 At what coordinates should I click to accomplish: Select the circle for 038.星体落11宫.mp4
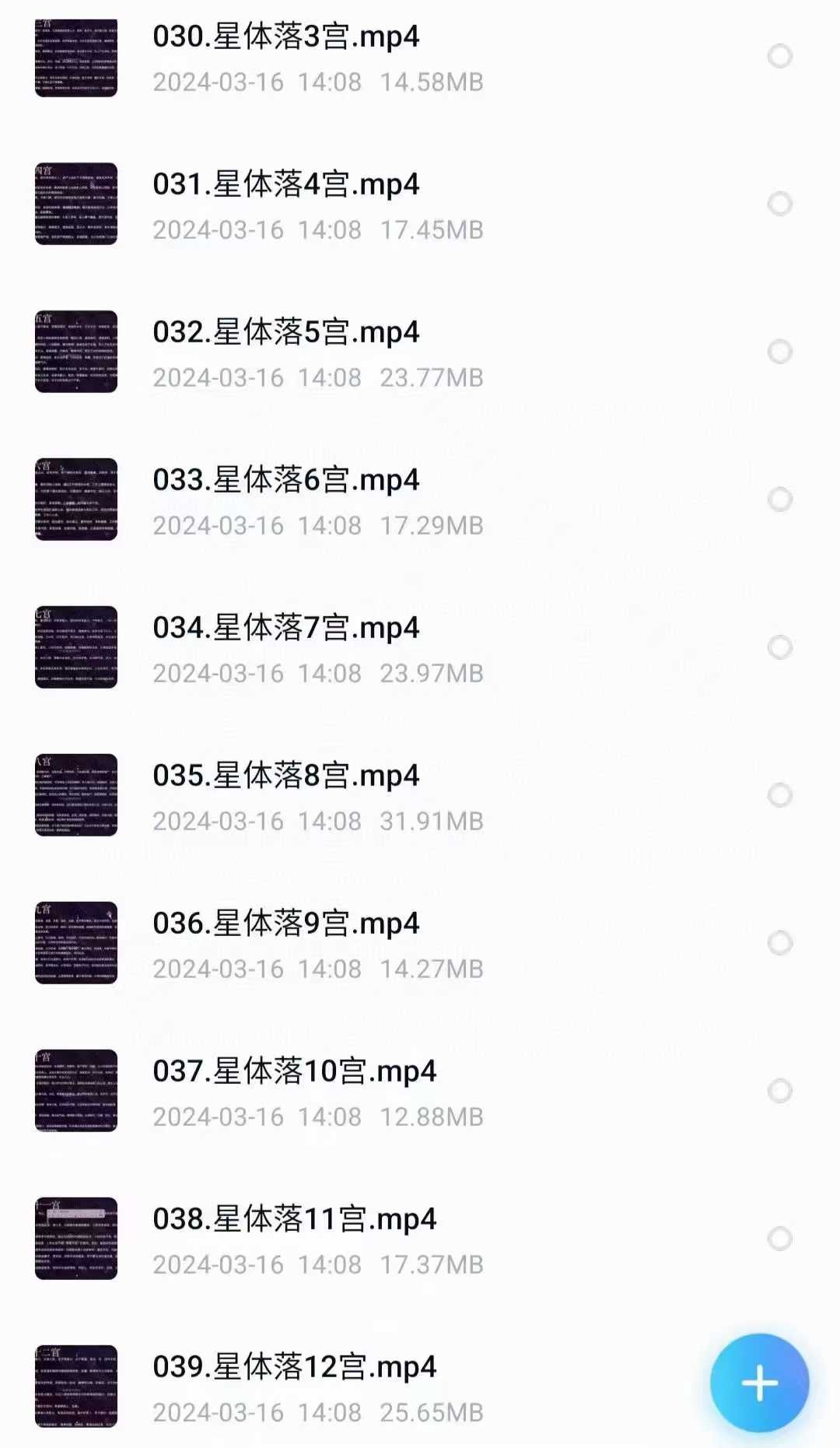[779, 1239]
